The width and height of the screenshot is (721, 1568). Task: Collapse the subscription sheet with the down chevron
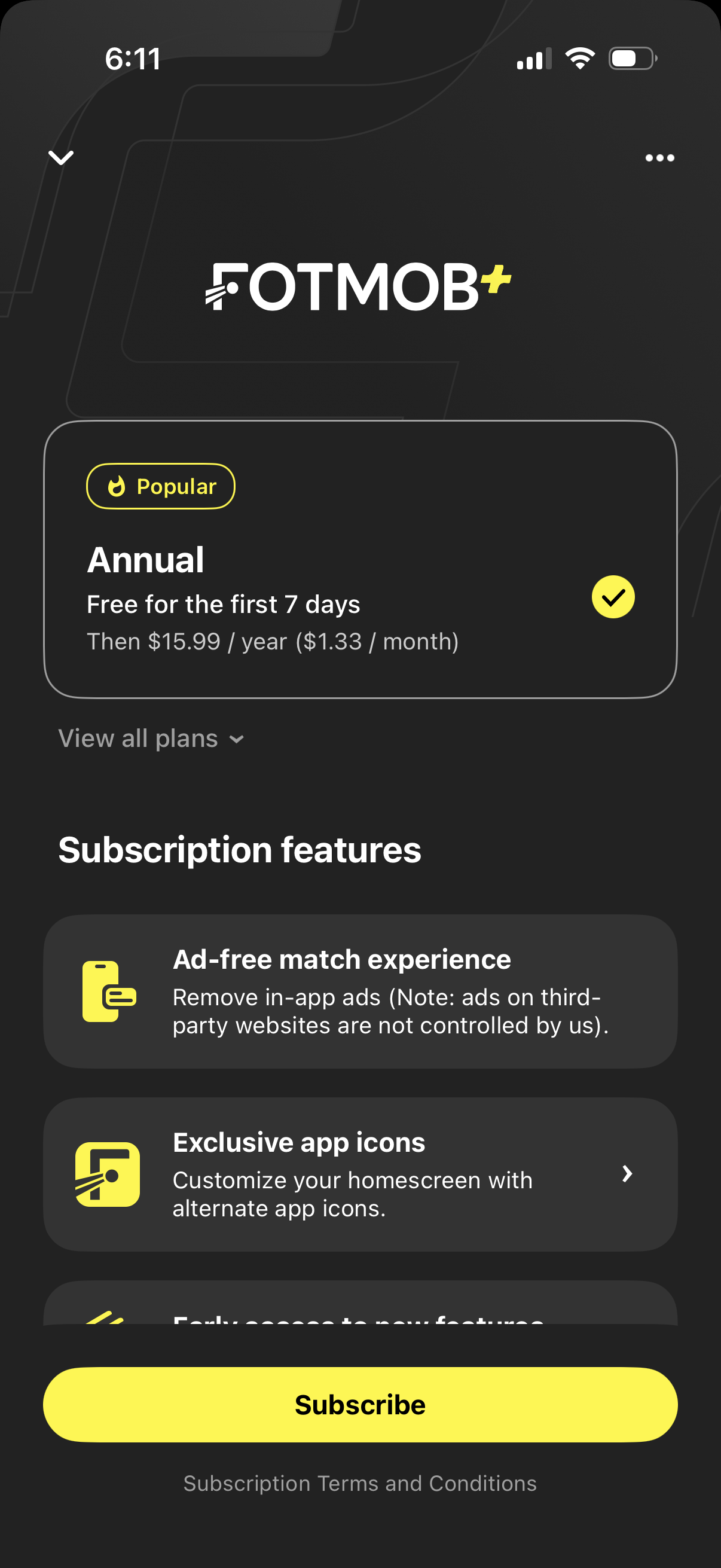(x=61, y=158)
